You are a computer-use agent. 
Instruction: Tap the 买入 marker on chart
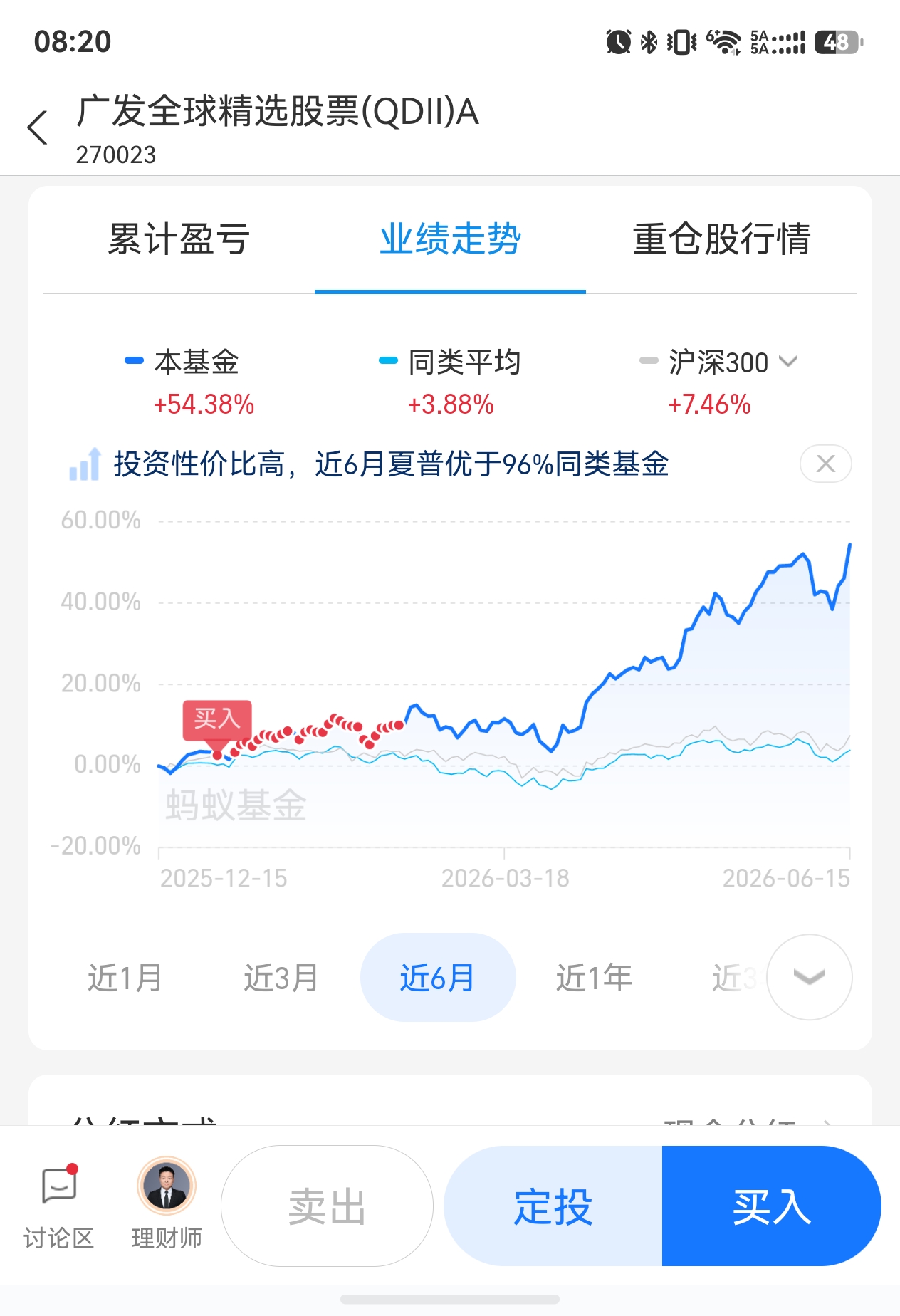217,719
